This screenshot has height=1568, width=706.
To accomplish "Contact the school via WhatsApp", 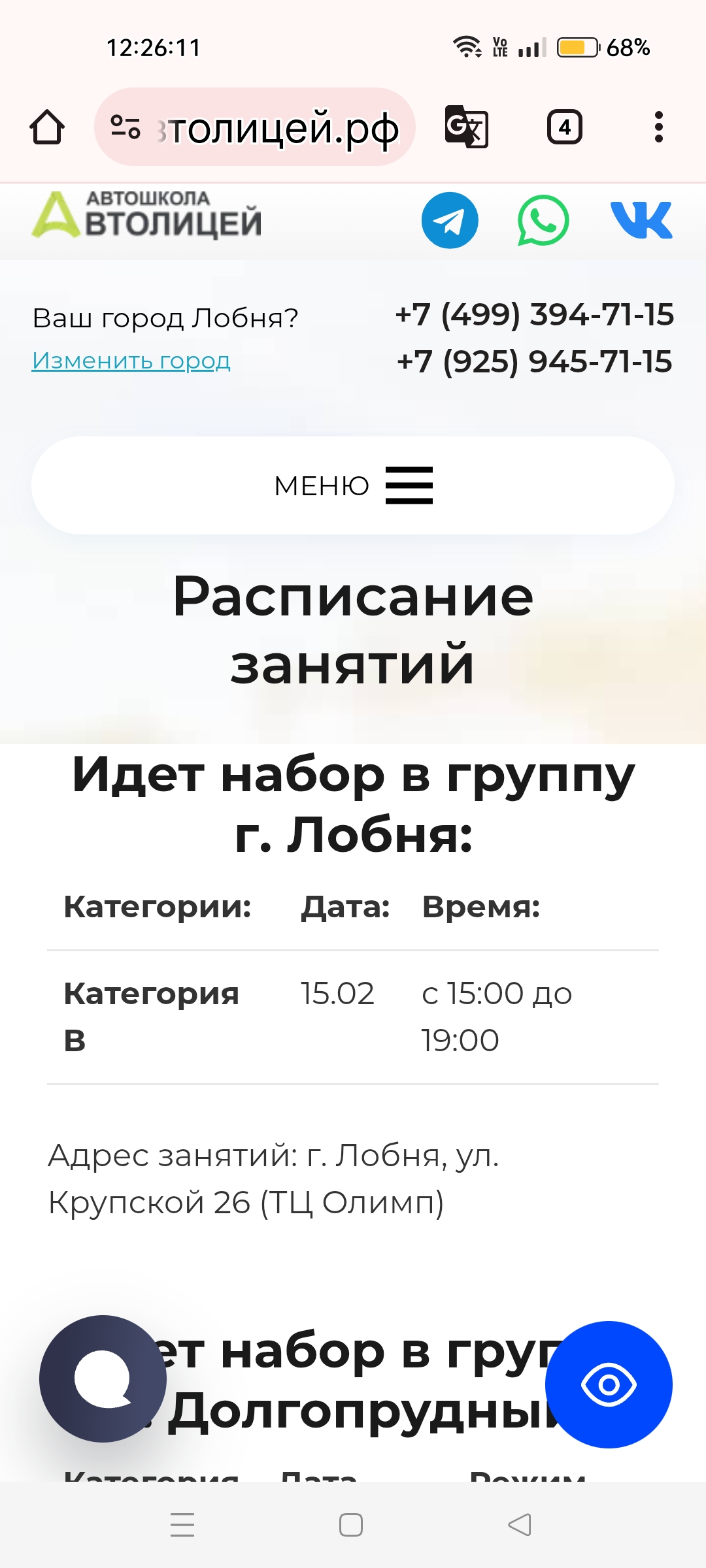I will 543,220.
